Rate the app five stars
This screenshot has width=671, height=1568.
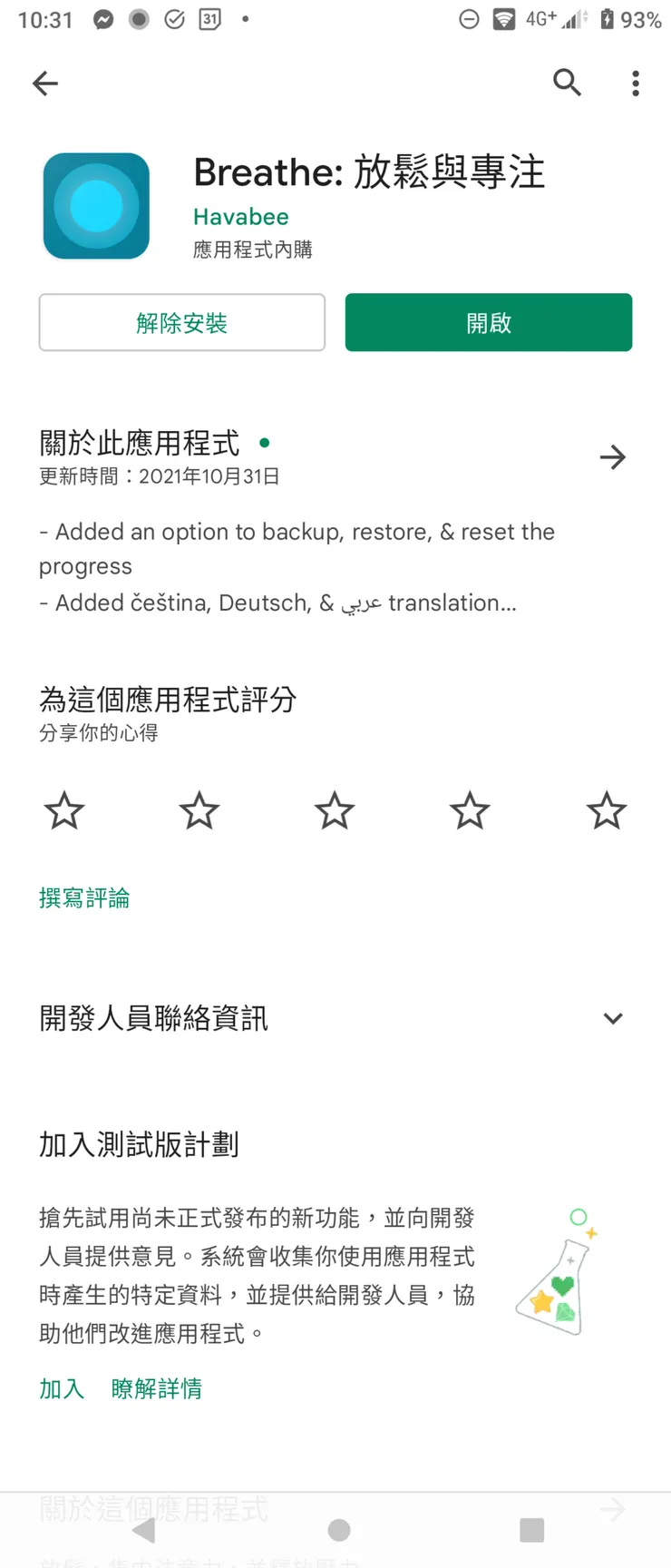coord(605,810)
